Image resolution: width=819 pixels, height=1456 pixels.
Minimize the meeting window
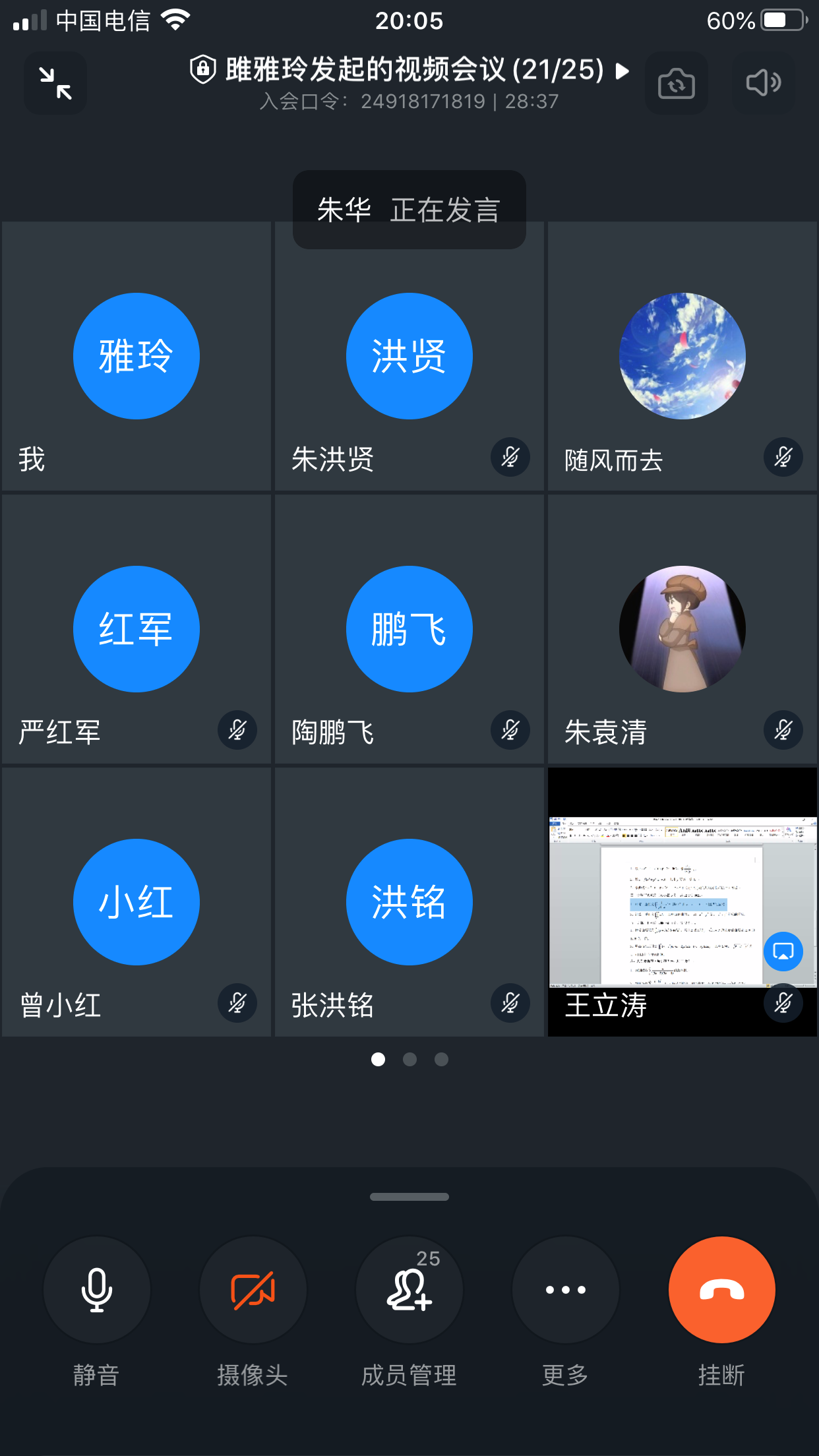click(55, 84)
